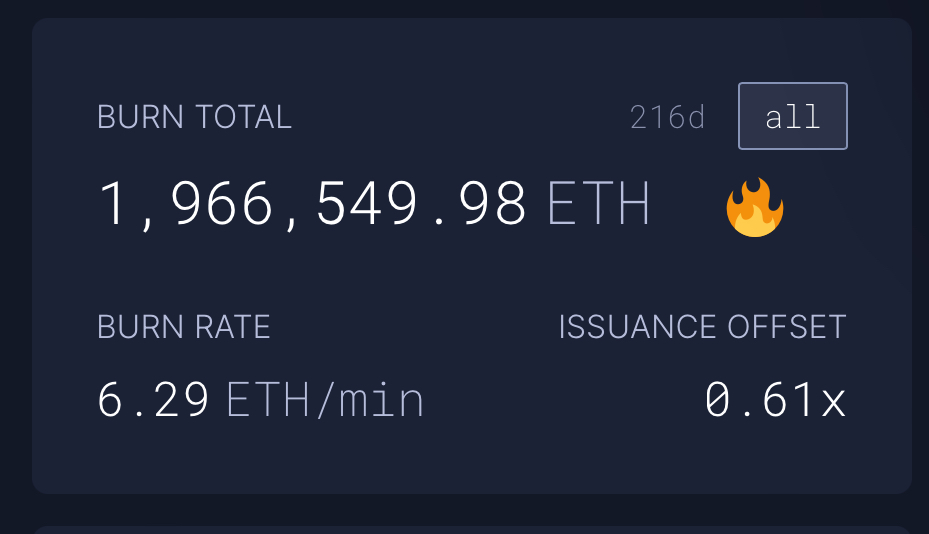
Task: Tap the "all" time frame button
Action: (792, 117)
